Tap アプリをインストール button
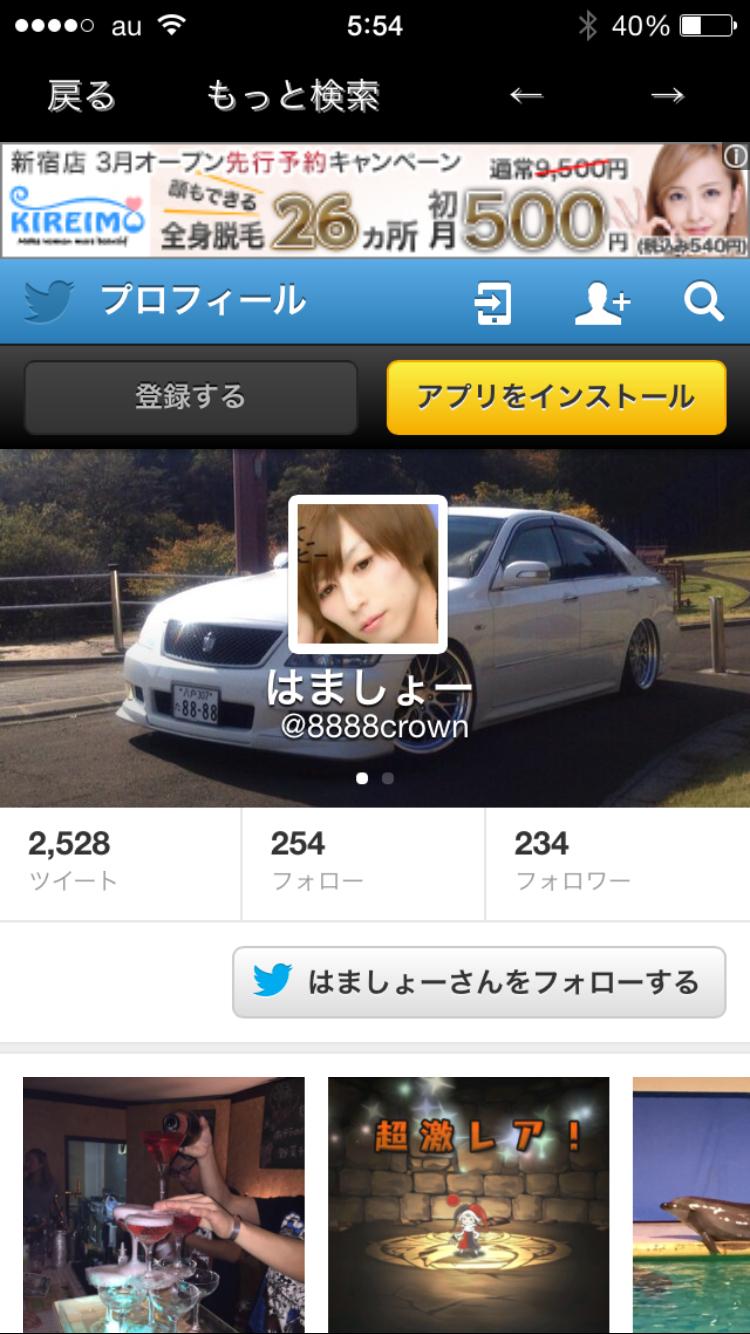 point(556,397)
